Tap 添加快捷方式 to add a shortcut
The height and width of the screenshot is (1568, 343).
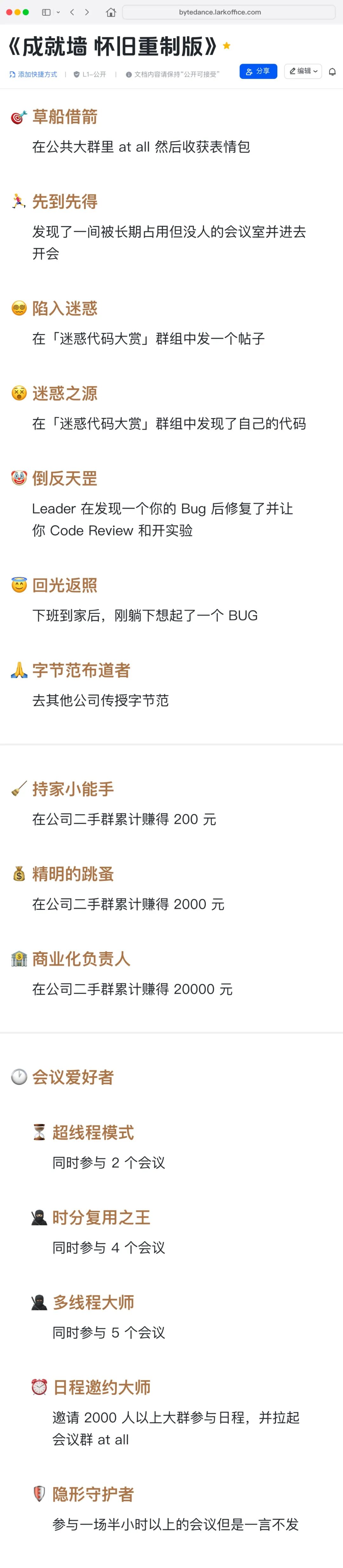pos(33,74)
